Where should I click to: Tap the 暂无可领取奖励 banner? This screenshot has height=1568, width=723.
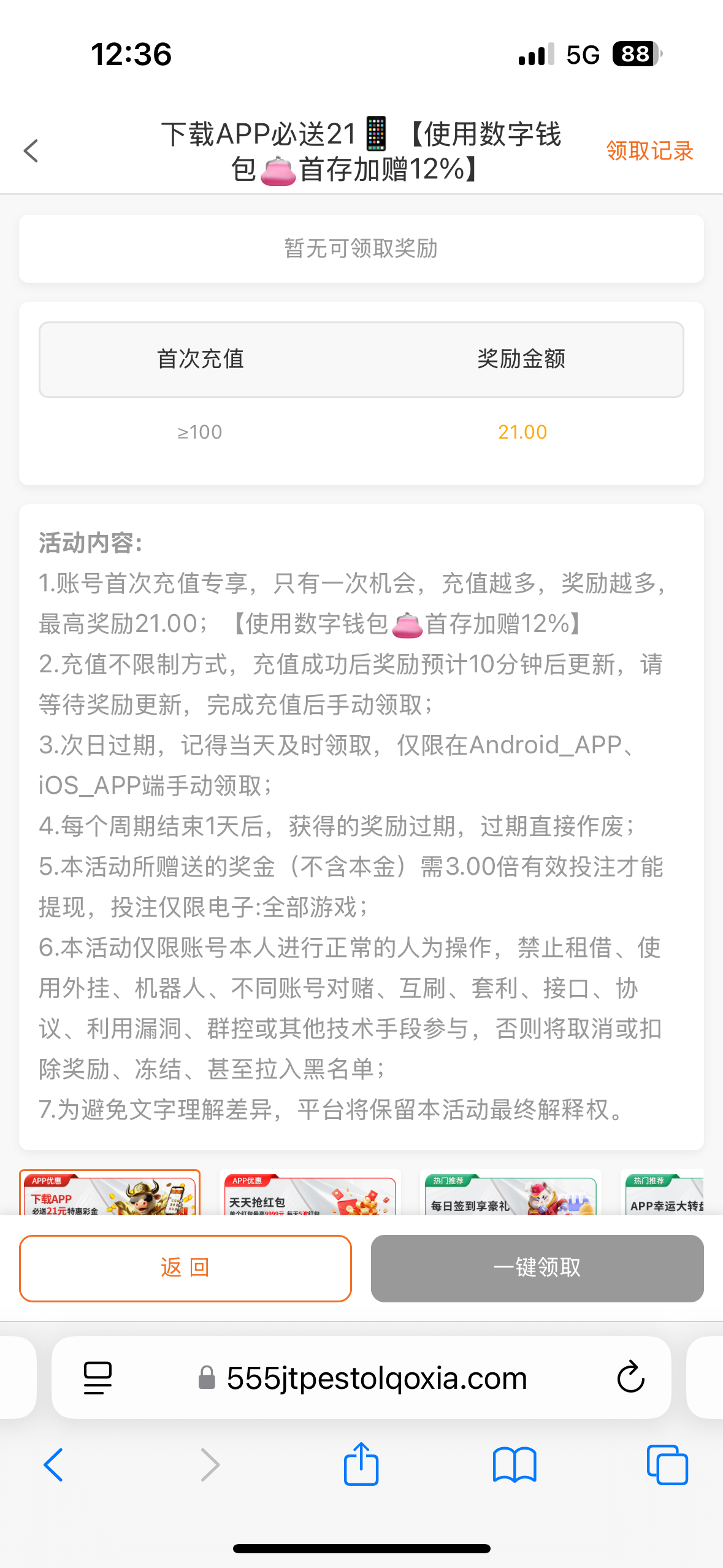tap(361, 249)
